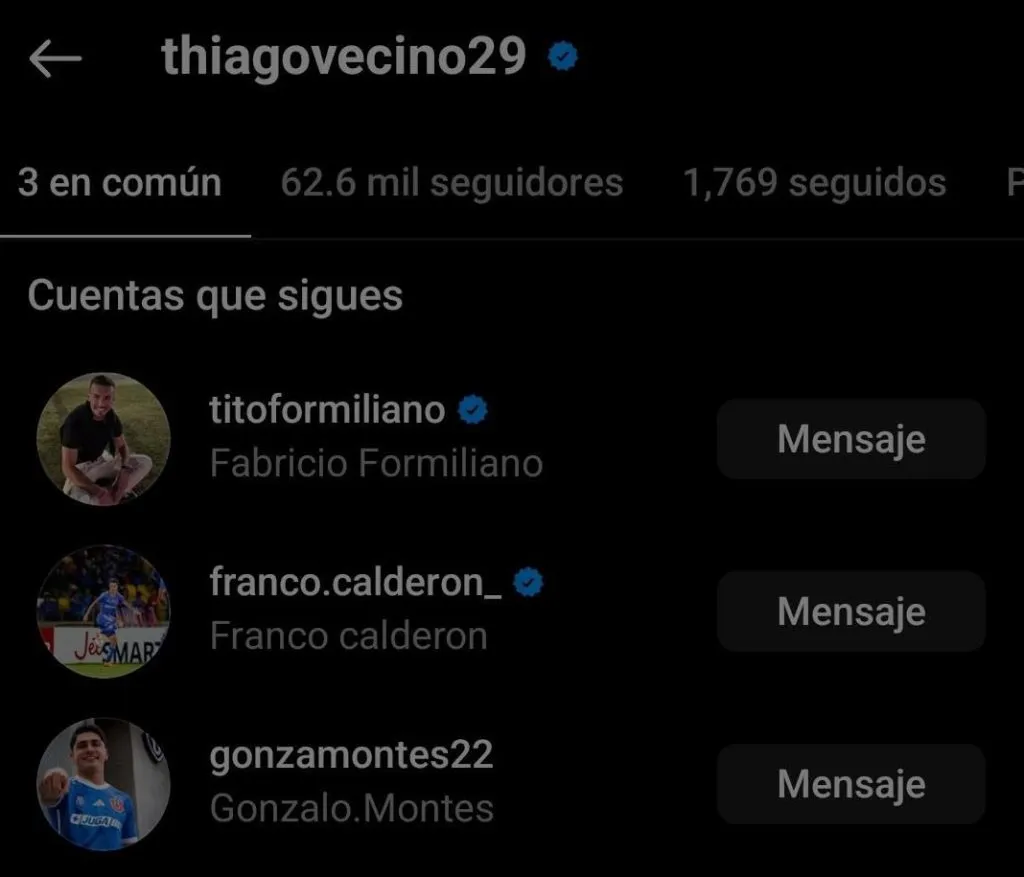The width and height of the screenshot is (1024, 877).
Task: Message franco.calderon_
Action: pos(851,612)
